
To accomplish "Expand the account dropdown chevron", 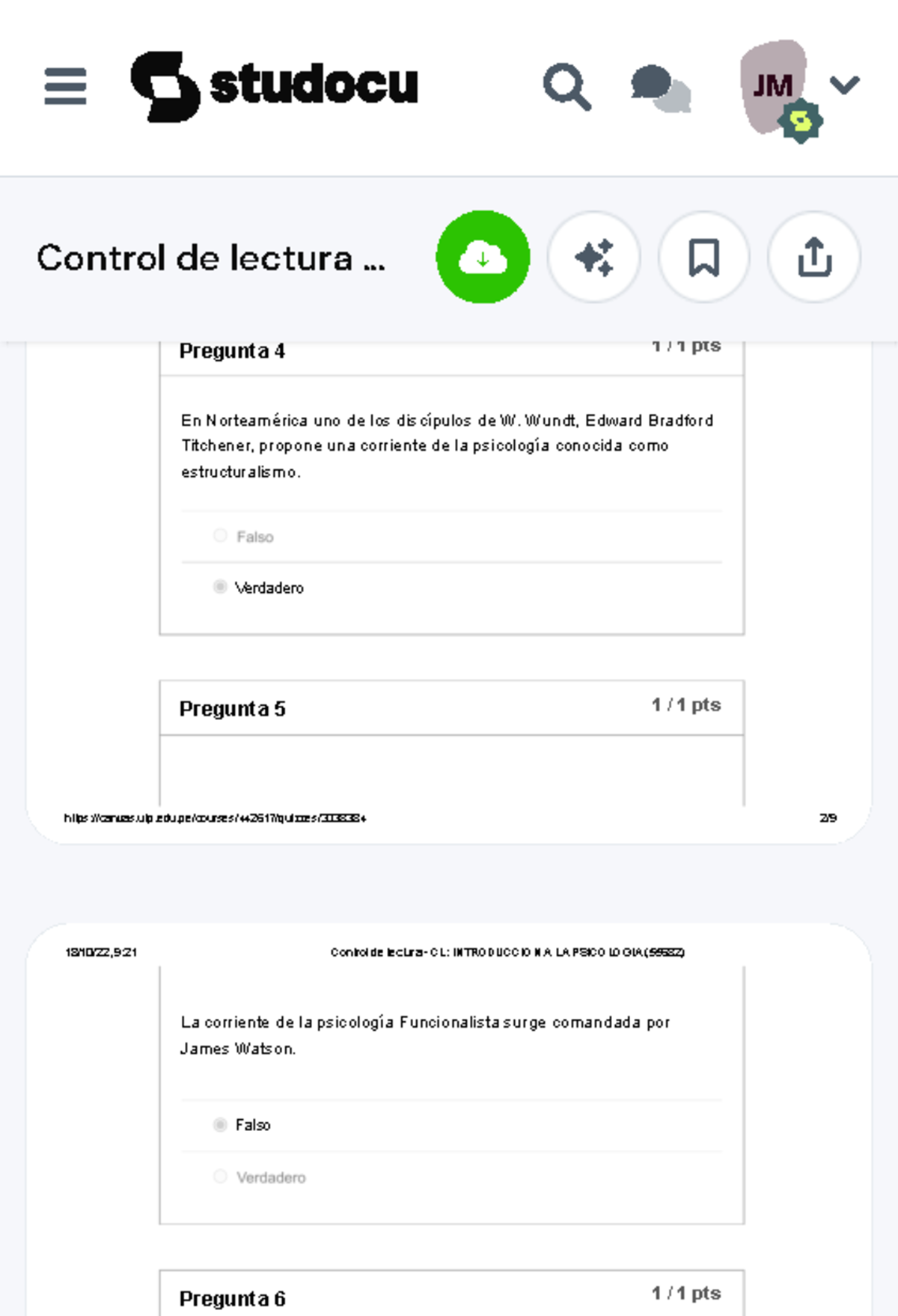I will click(x=844, y=85).
